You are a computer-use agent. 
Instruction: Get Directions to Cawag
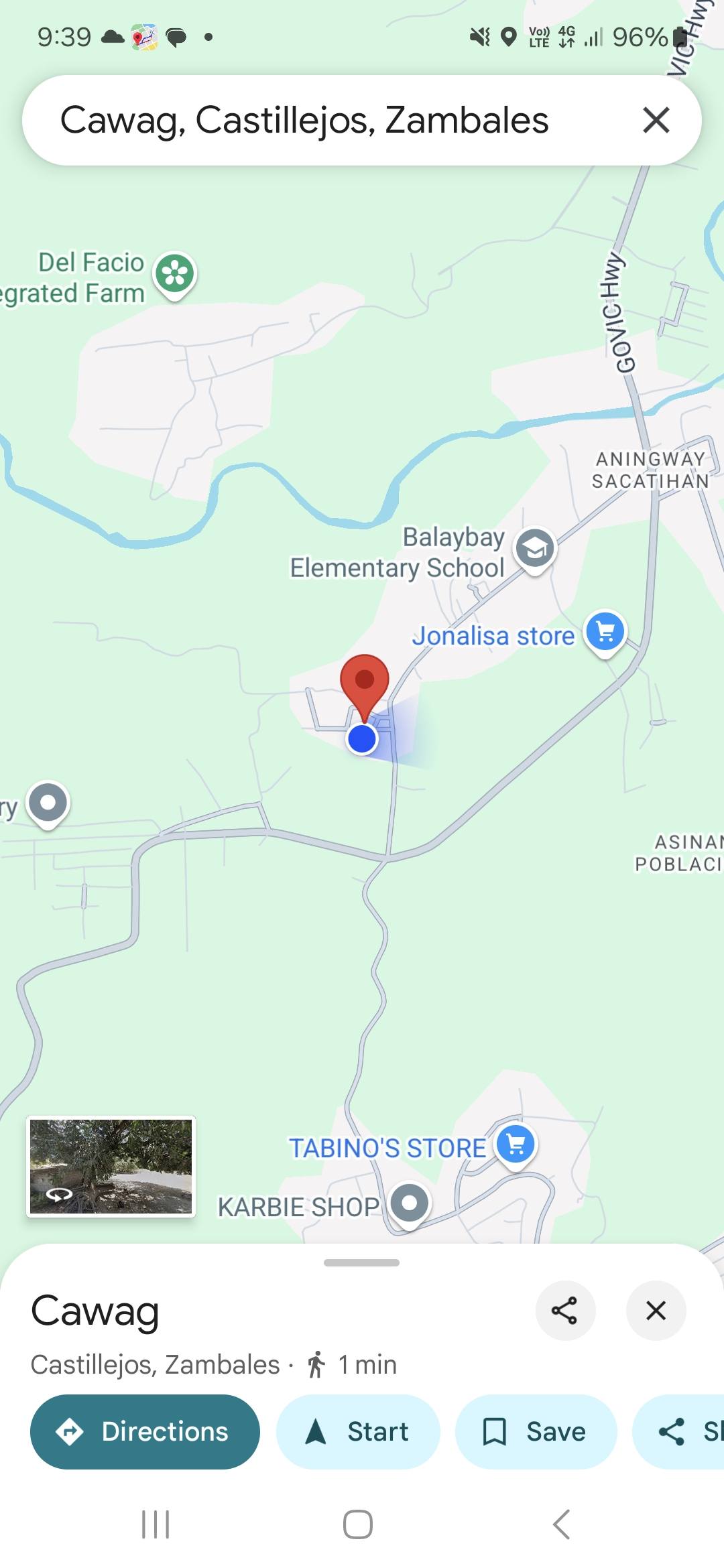click(145, 1432)
